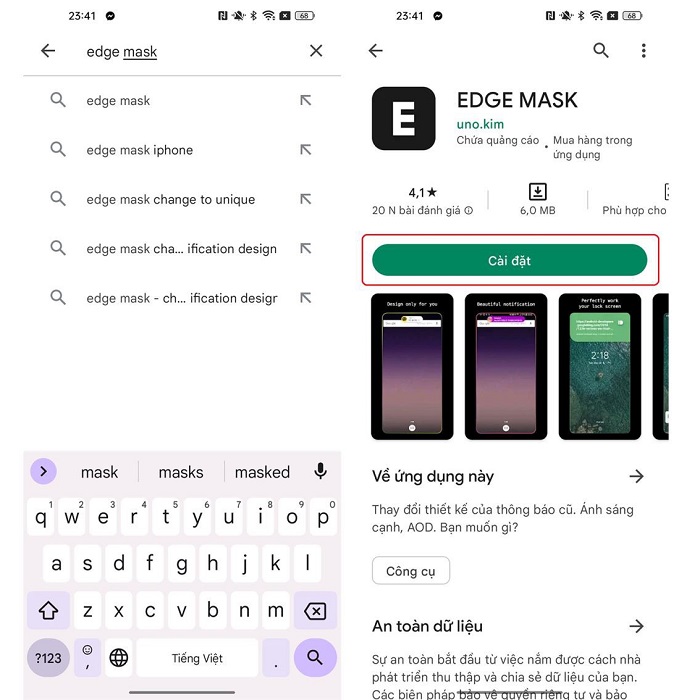Tap the backspace key on the keyboard

(x=315, y=610)
